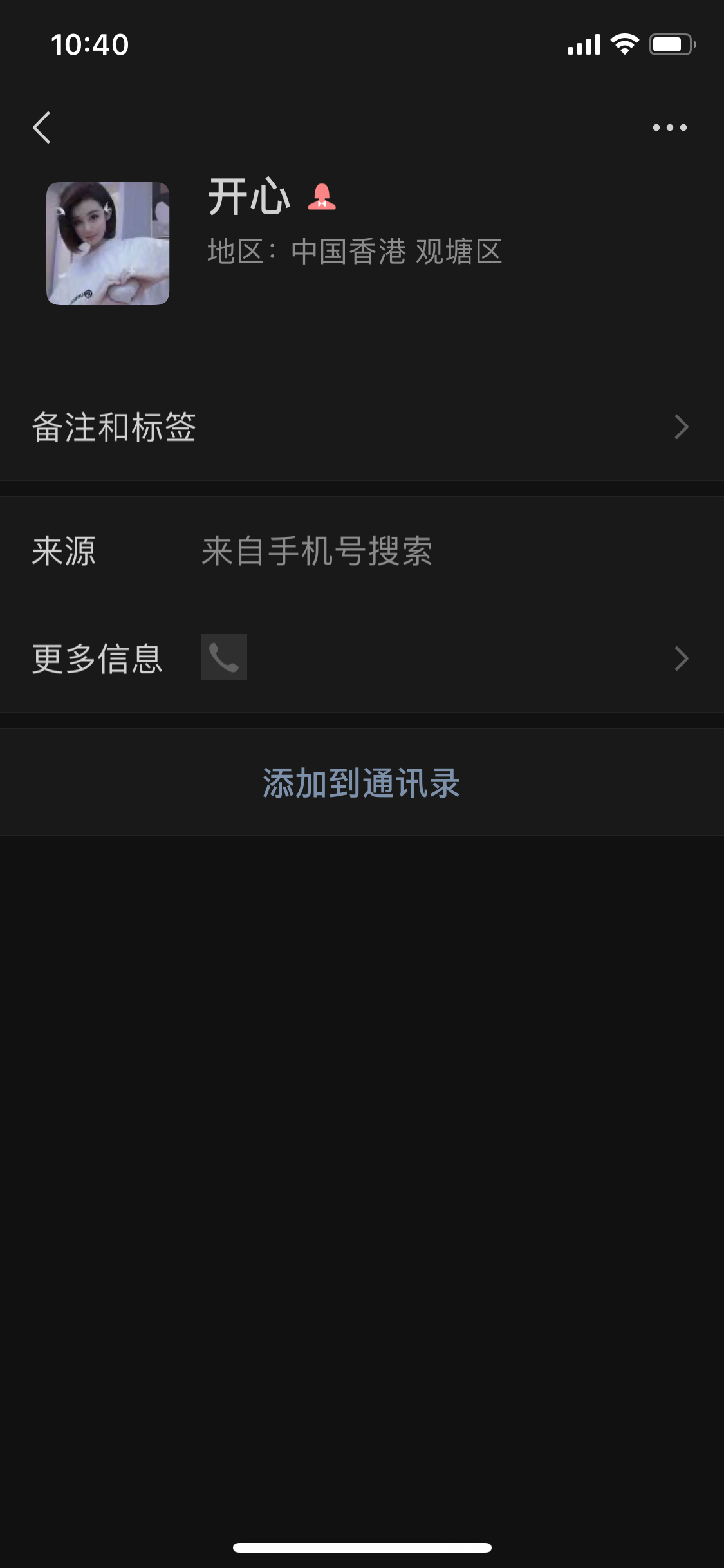Expand the 更多信息 row chevron
Screen dimensions: 724x1568
pos(682,657)
